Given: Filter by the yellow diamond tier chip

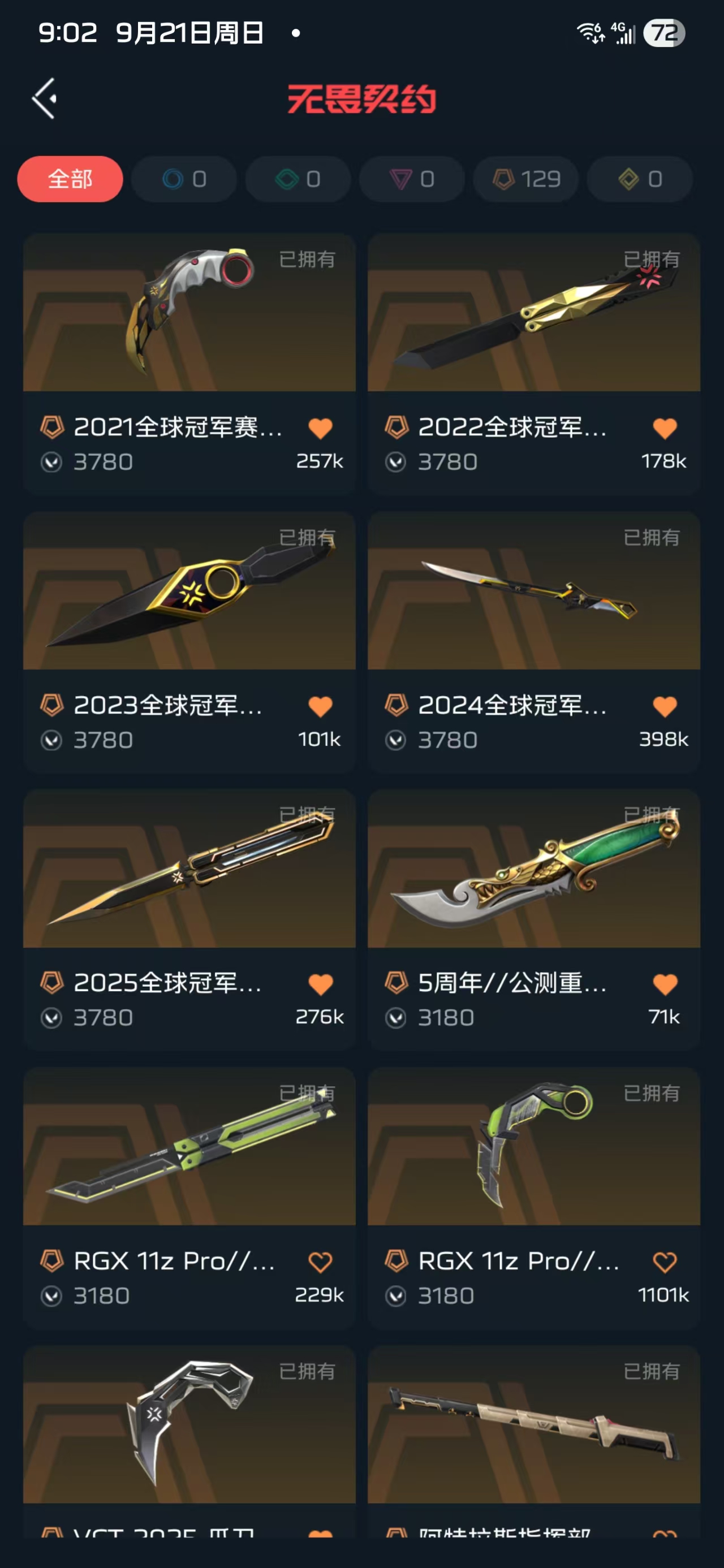Looking at the screenshot, I should [x=639, y=179].
